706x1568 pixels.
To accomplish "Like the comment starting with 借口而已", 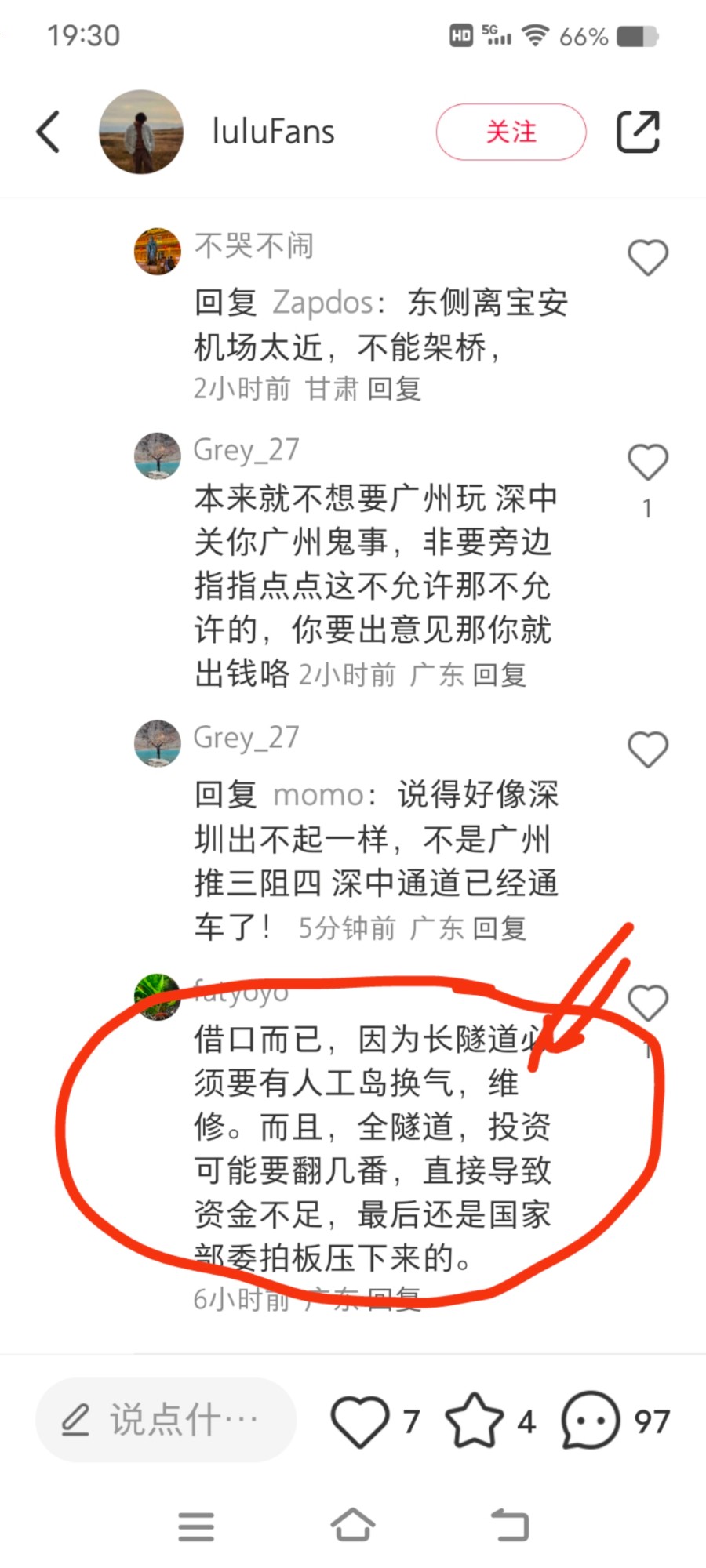I will pos(647,1003).
